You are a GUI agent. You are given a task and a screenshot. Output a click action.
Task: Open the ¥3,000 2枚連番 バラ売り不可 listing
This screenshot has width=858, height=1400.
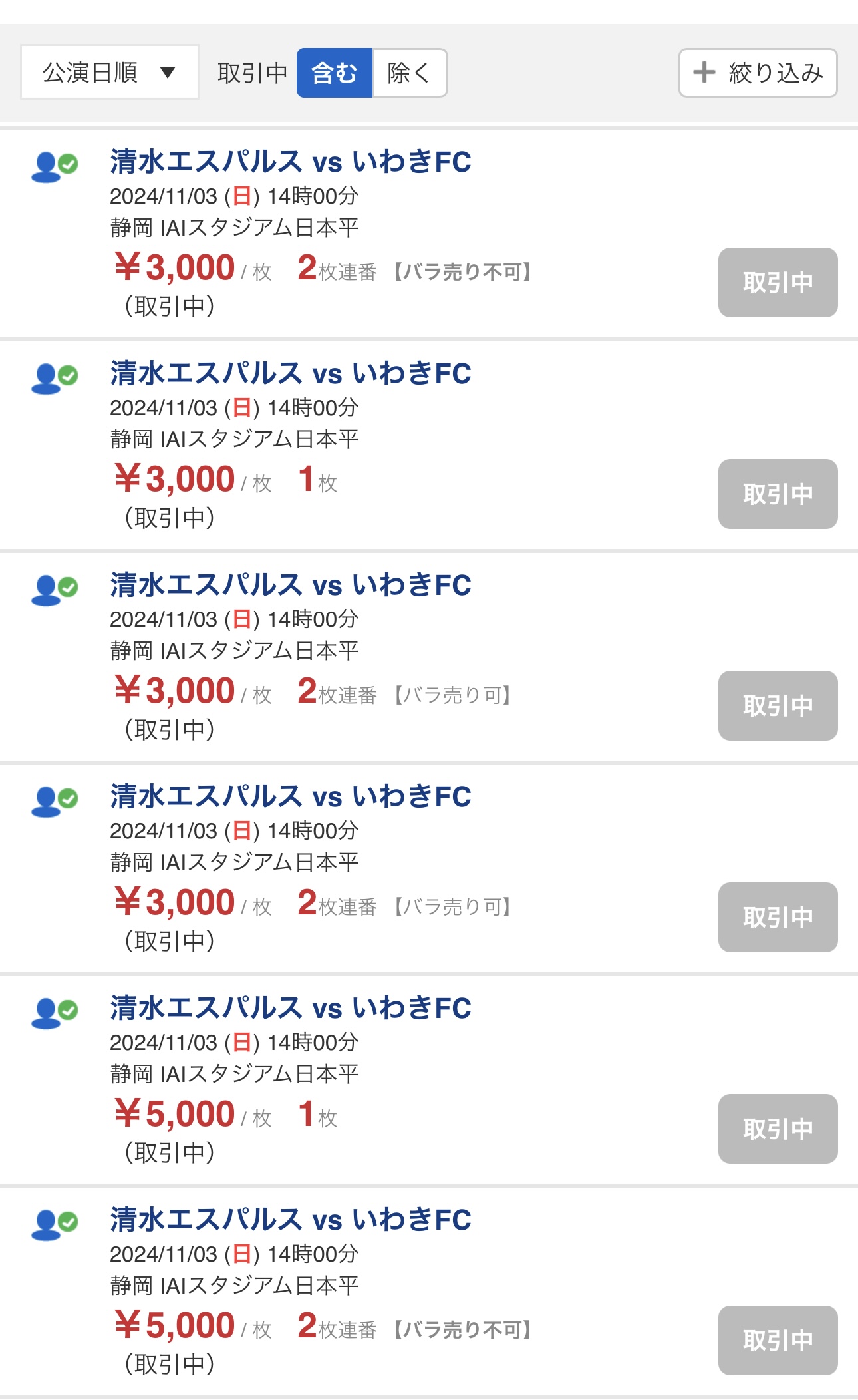[291, 162]
